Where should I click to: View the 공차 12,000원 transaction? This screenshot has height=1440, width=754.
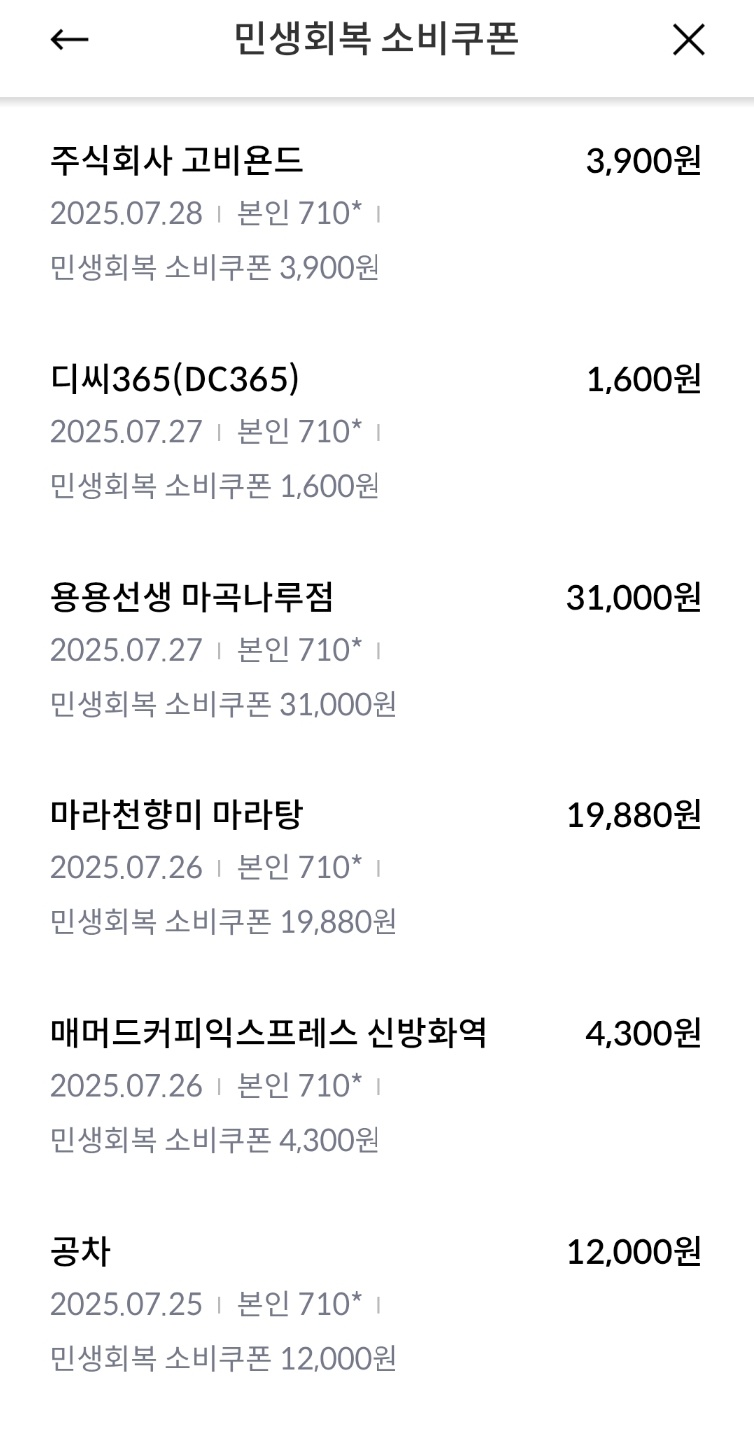[x=376, y=1303]
